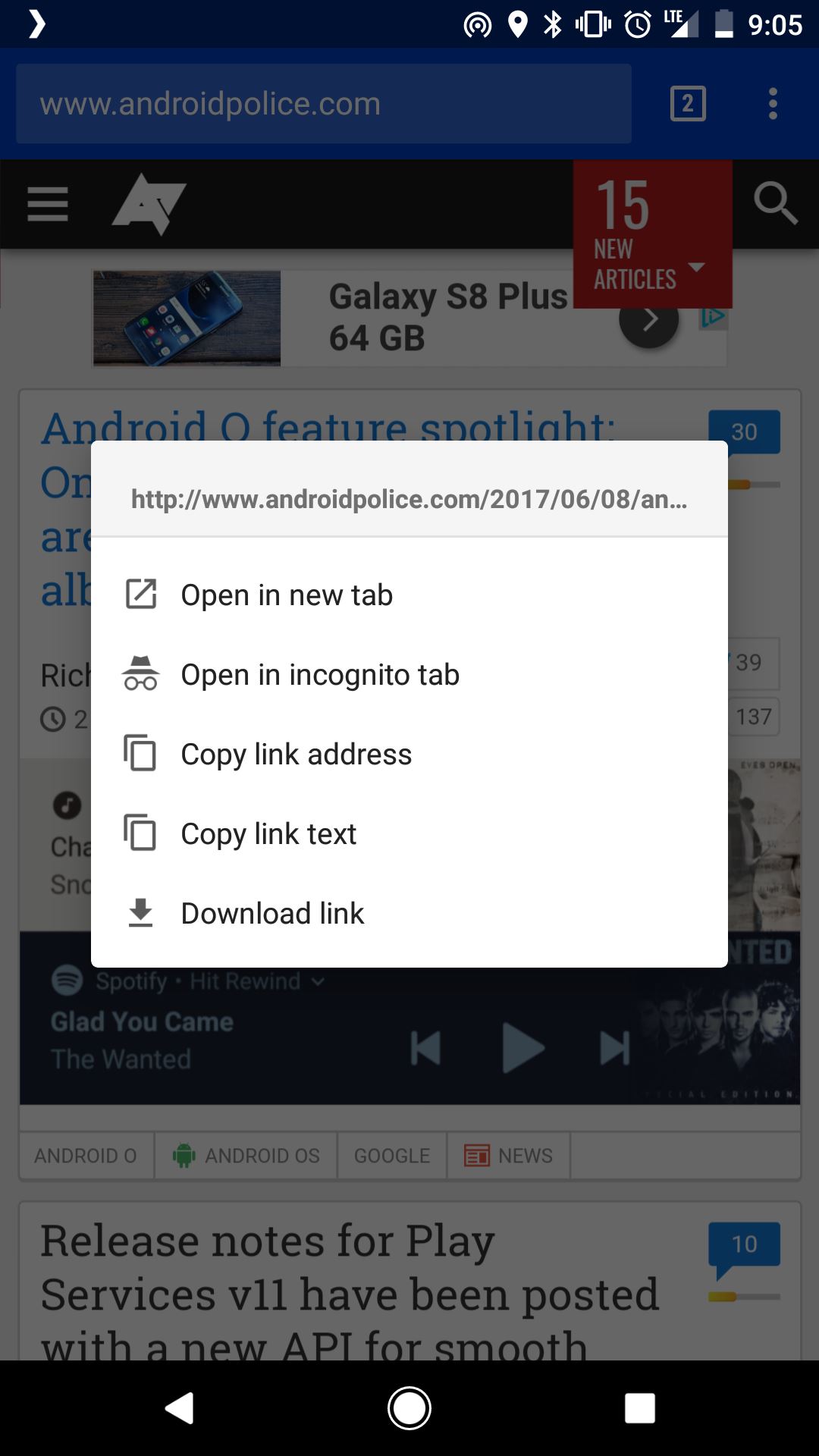
Task: Open the tab switcher showing 2 tabs
Action: coord(688,104)
